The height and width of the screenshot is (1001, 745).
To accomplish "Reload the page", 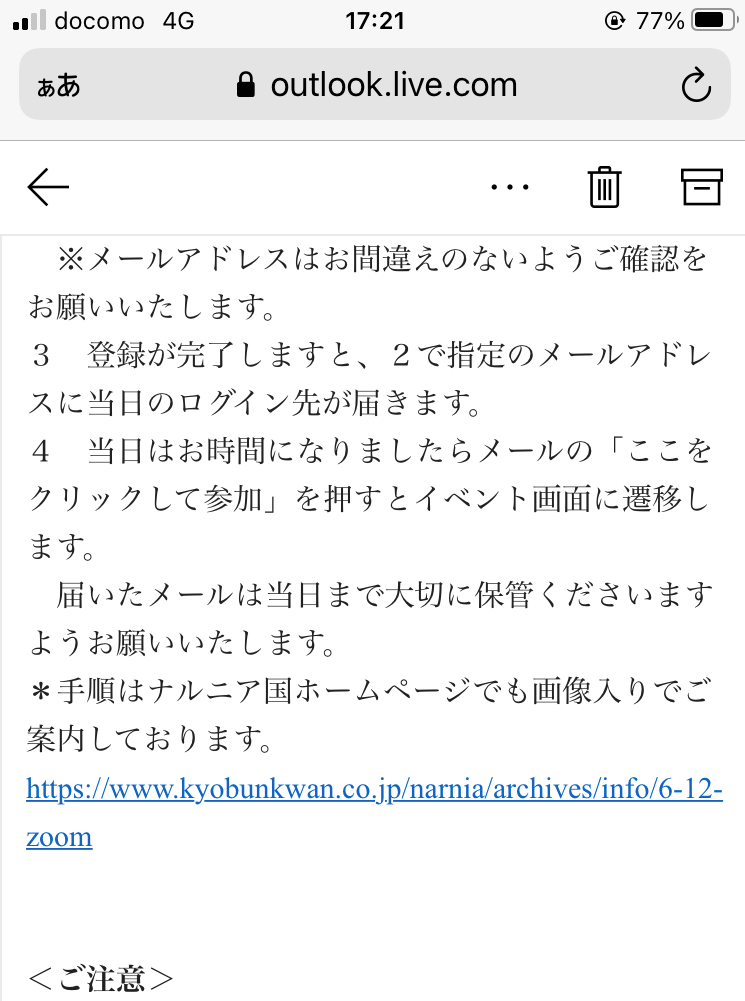I will 695,86.
